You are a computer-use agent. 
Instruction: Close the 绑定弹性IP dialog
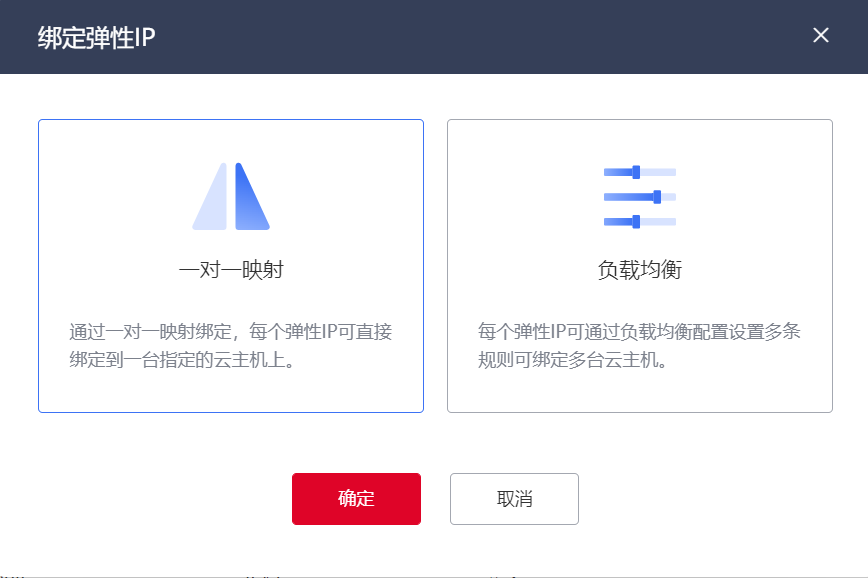coord(821,36)
